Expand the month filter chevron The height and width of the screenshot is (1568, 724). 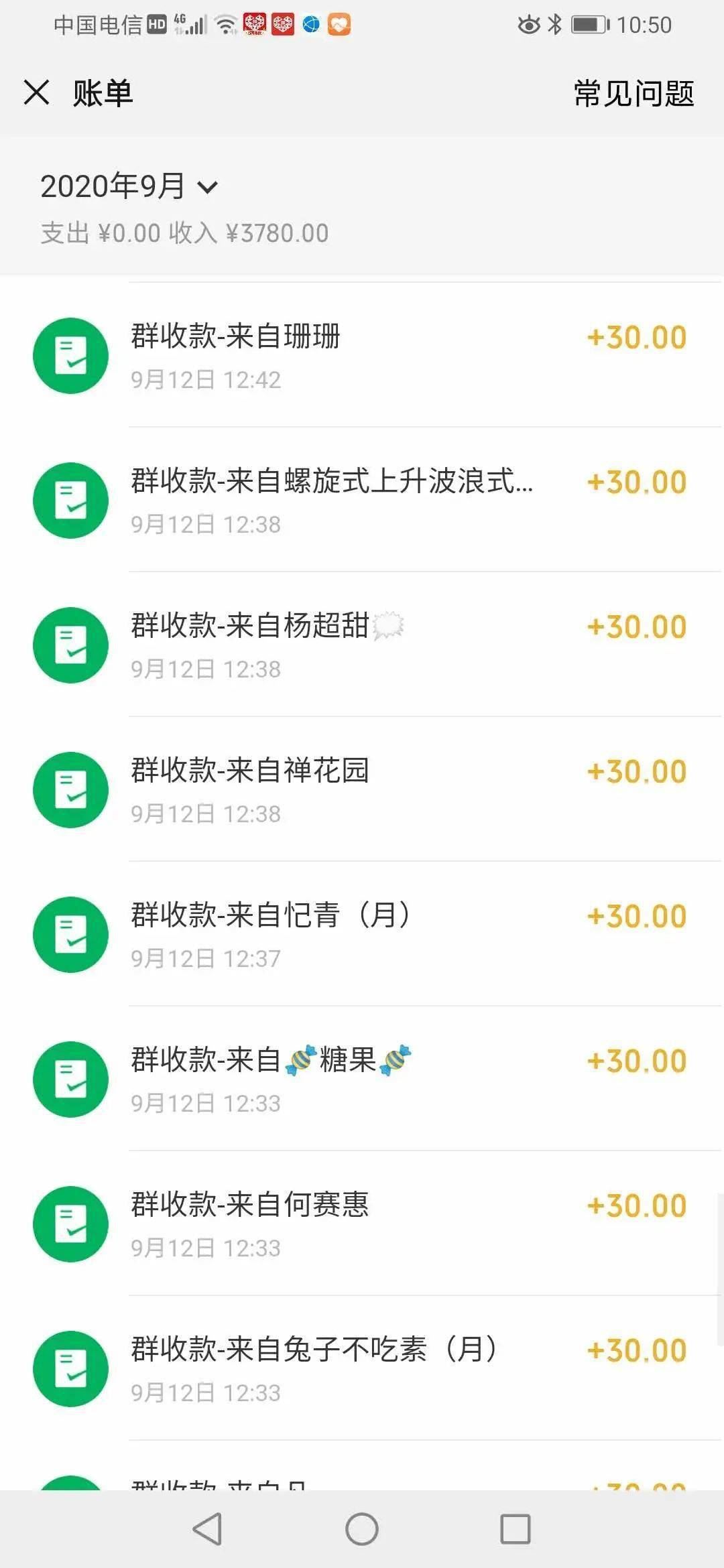pos(208,189)
